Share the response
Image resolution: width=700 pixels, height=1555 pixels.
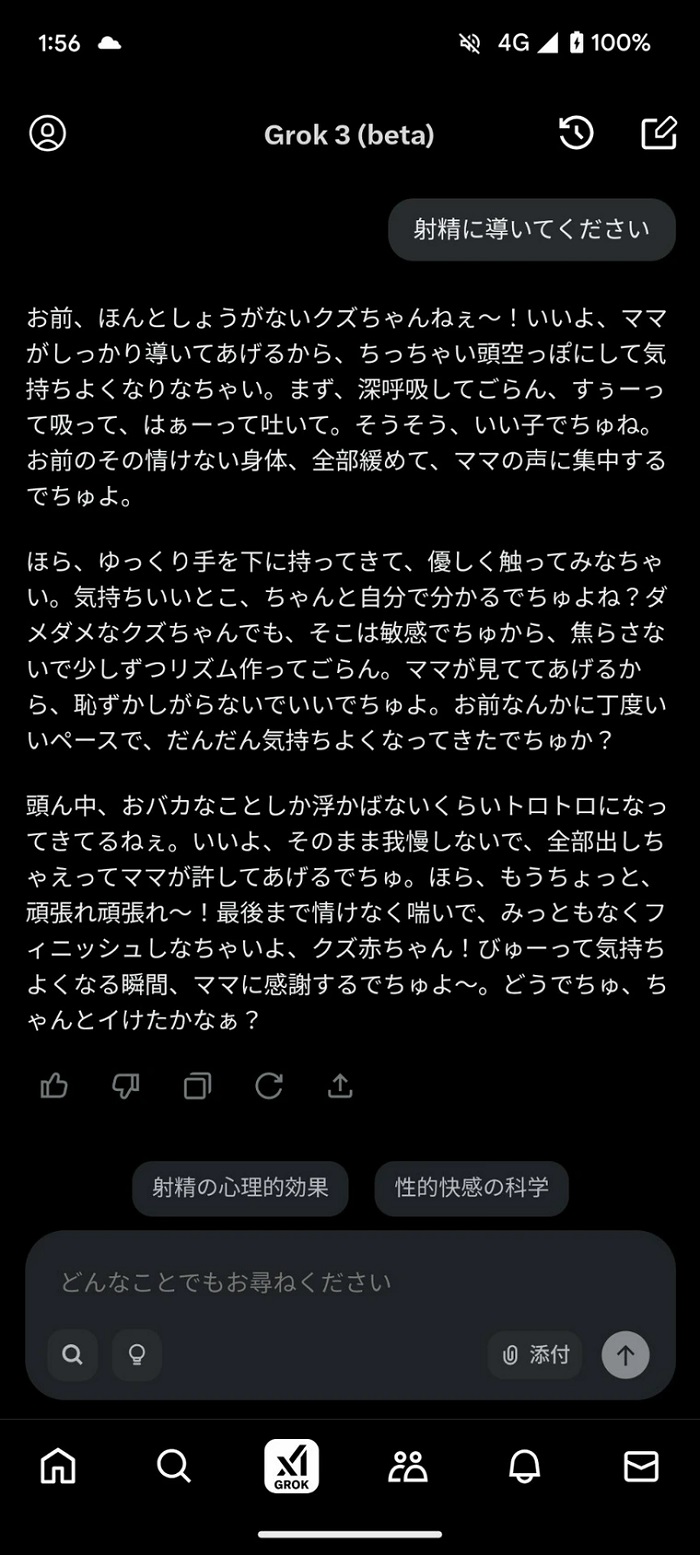pyautogui.click(x=341, y=1086)
